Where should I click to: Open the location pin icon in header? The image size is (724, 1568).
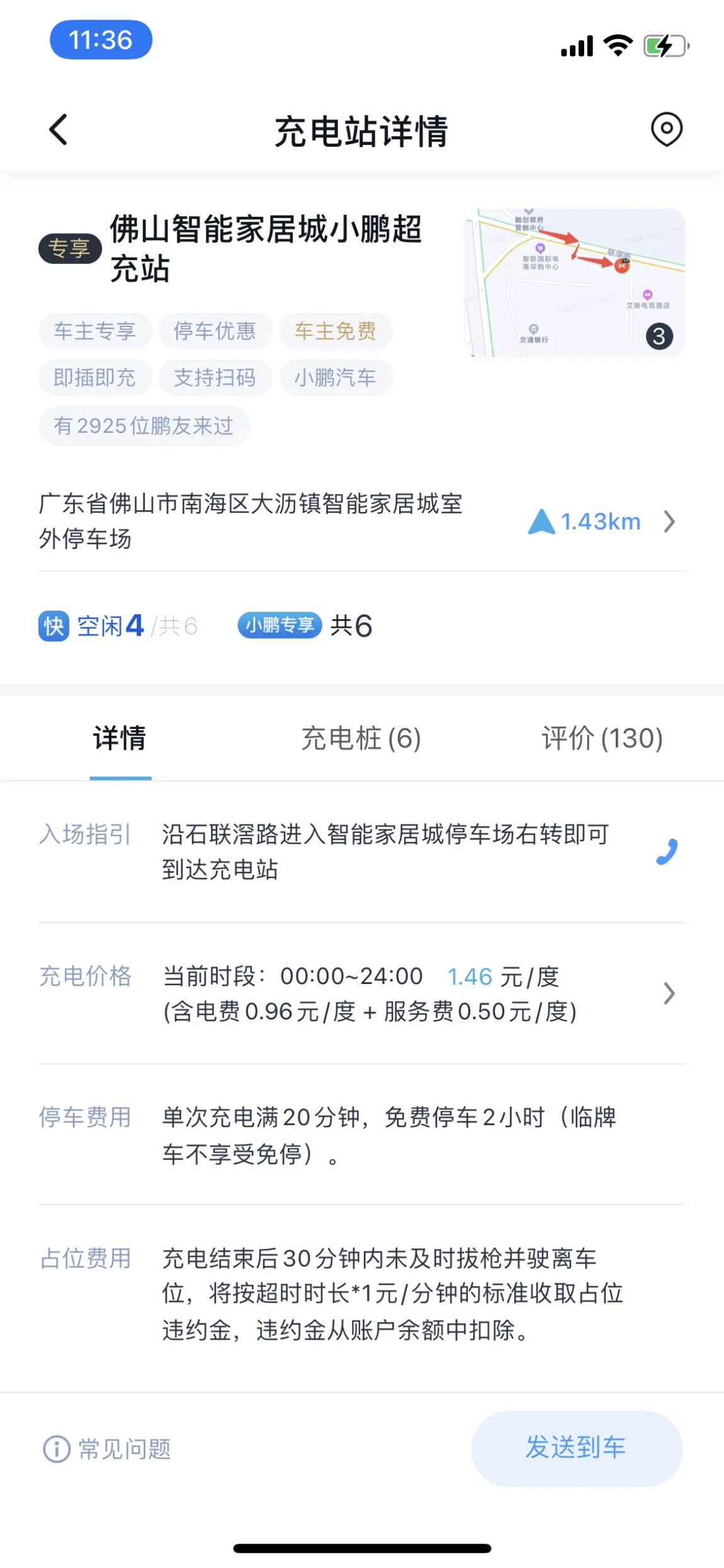pyautogui.click(x=666, y=130)
